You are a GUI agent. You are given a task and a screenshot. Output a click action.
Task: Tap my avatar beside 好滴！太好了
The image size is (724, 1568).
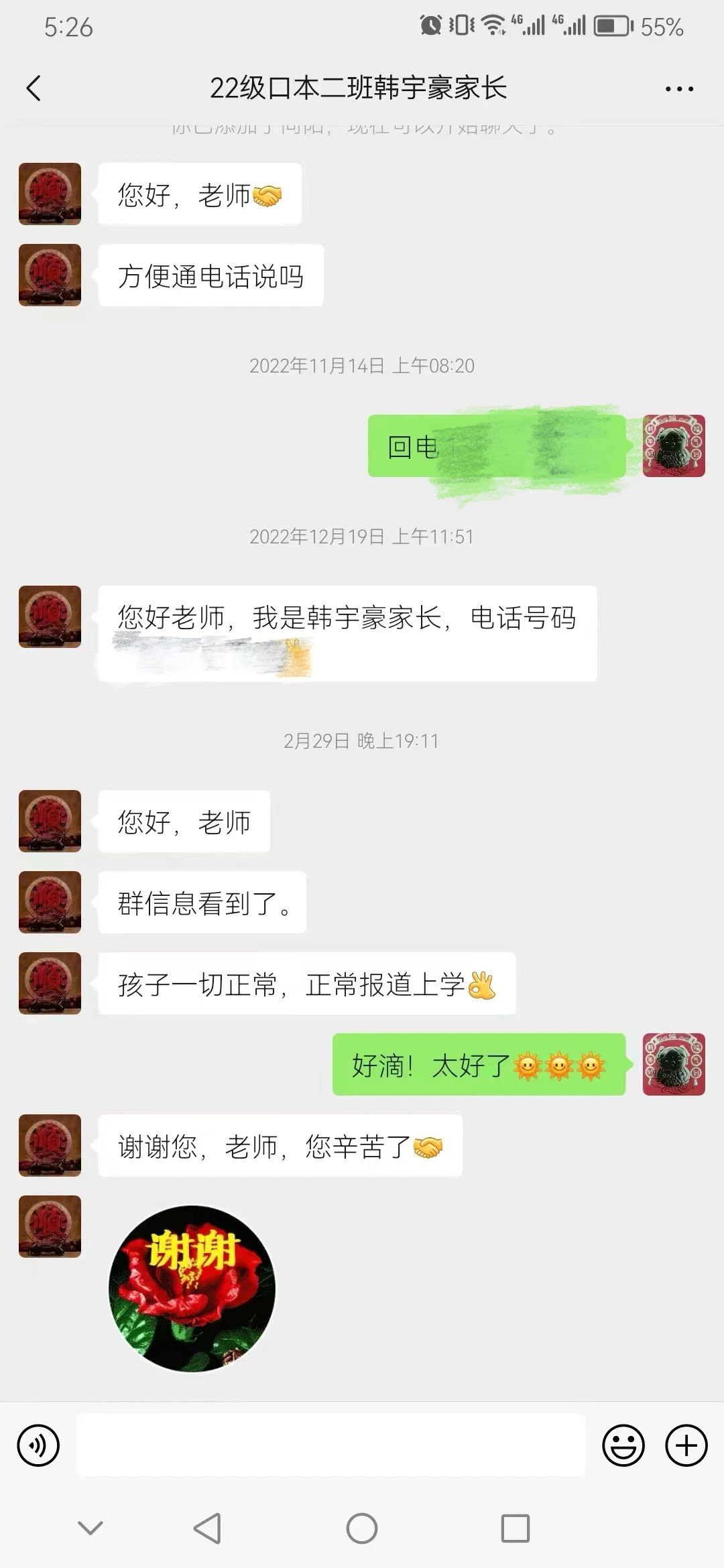pyautogui.click(x=673, y=1064)
